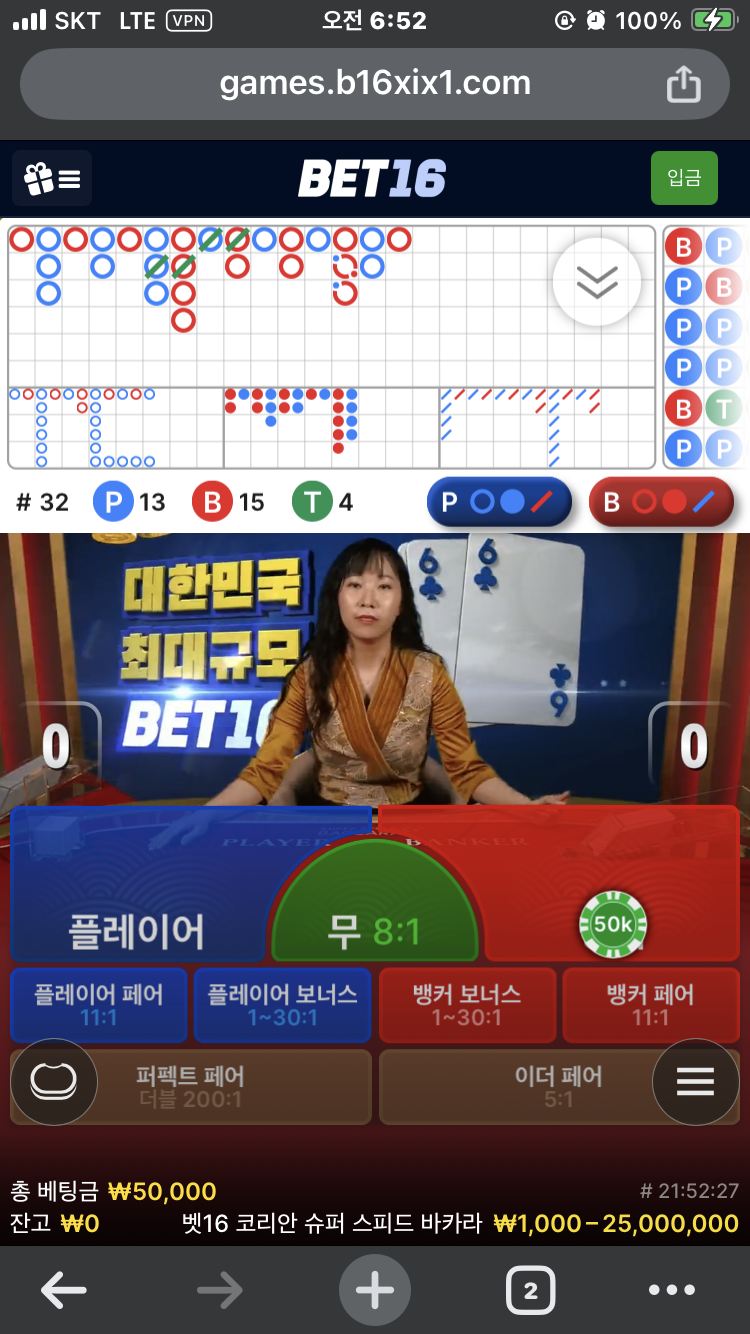Go back in the browser
Screen dimensions: 750x1334
tap(63, 1291)
